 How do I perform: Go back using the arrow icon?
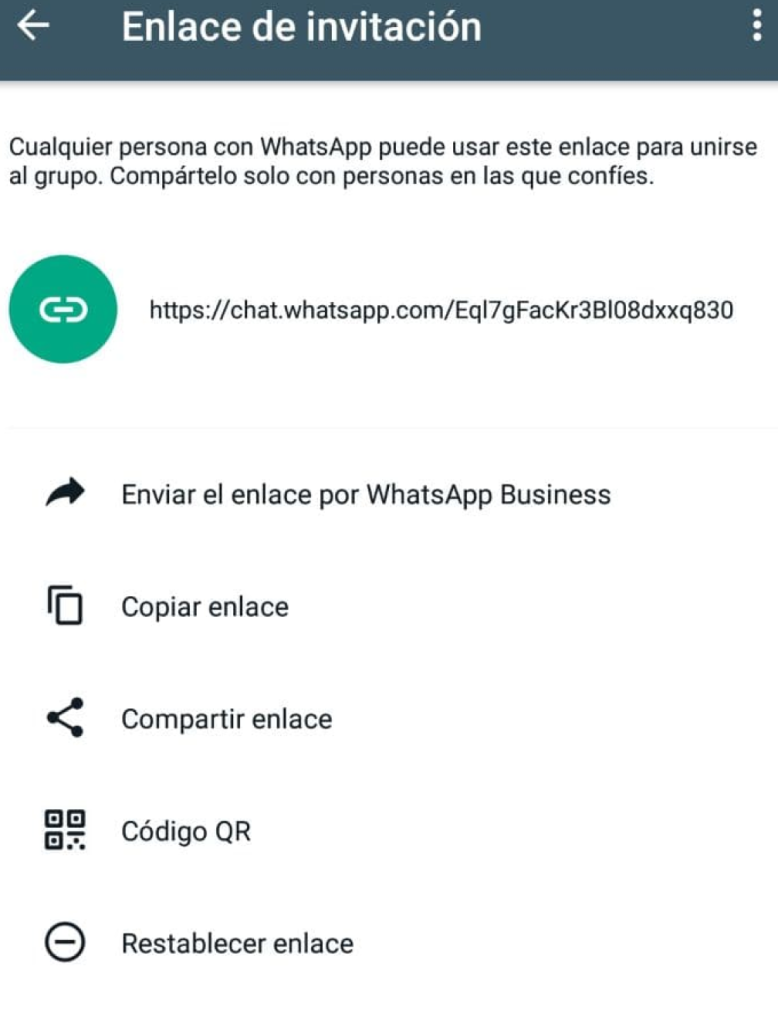click(34, 27)
